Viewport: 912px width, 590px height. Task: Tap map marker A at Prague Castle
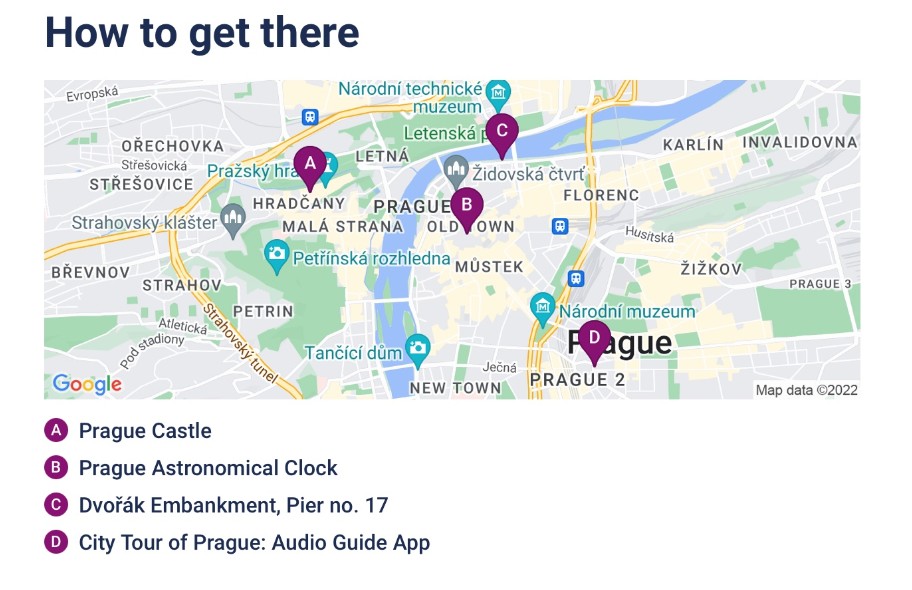click(310, 164)
